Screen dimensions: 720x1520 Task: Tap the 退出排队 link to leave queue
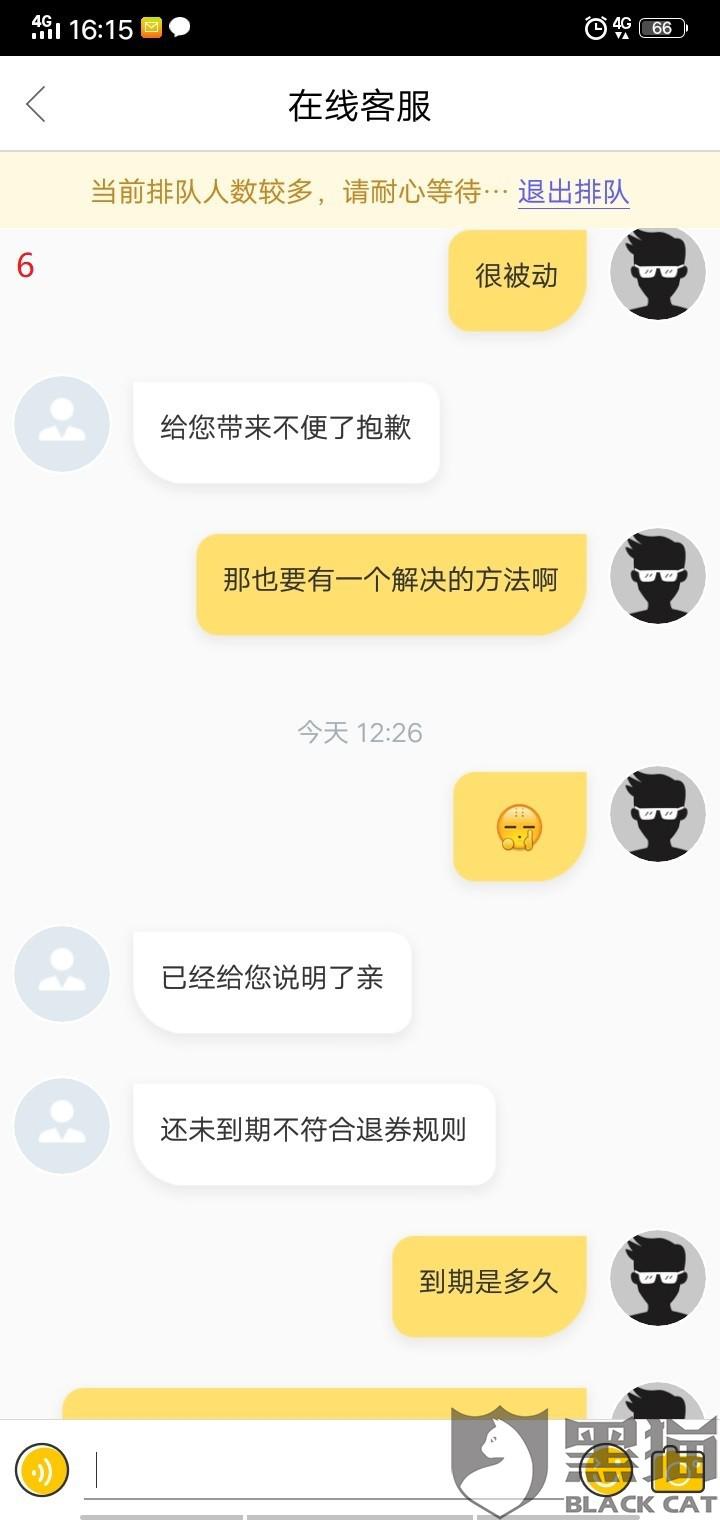coord(573,191)
